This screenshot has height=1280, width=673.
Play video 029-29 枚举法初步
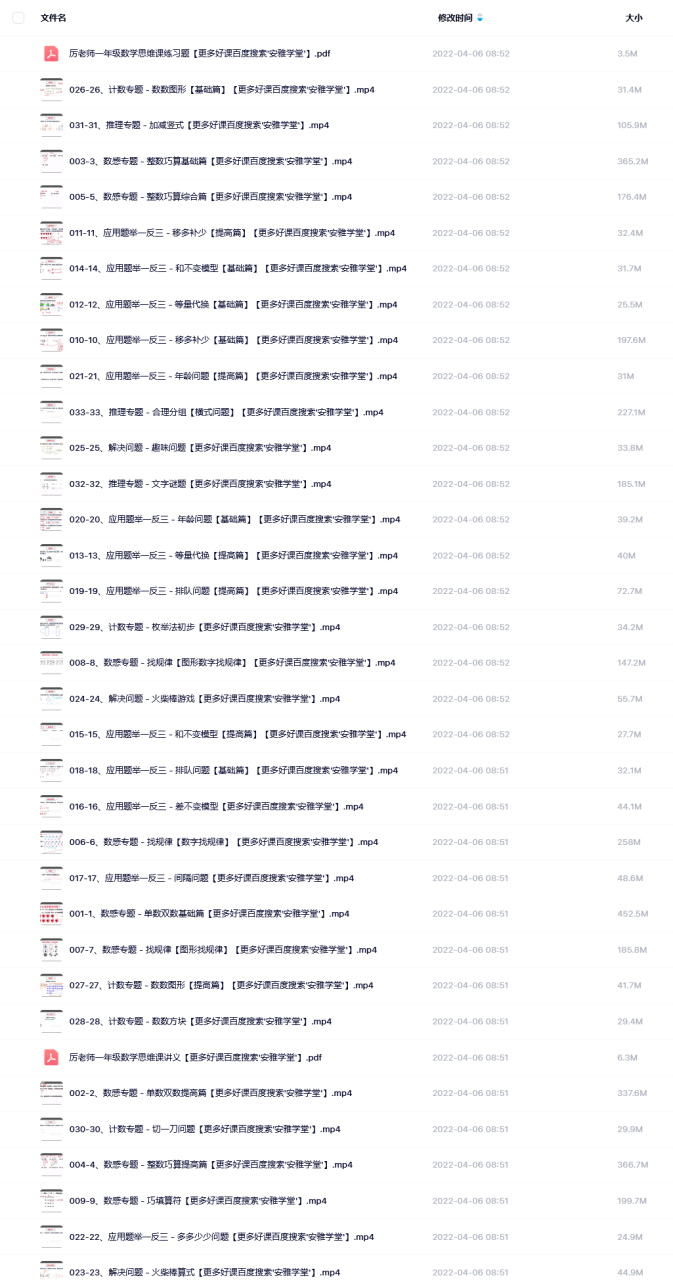pos(205,627)
